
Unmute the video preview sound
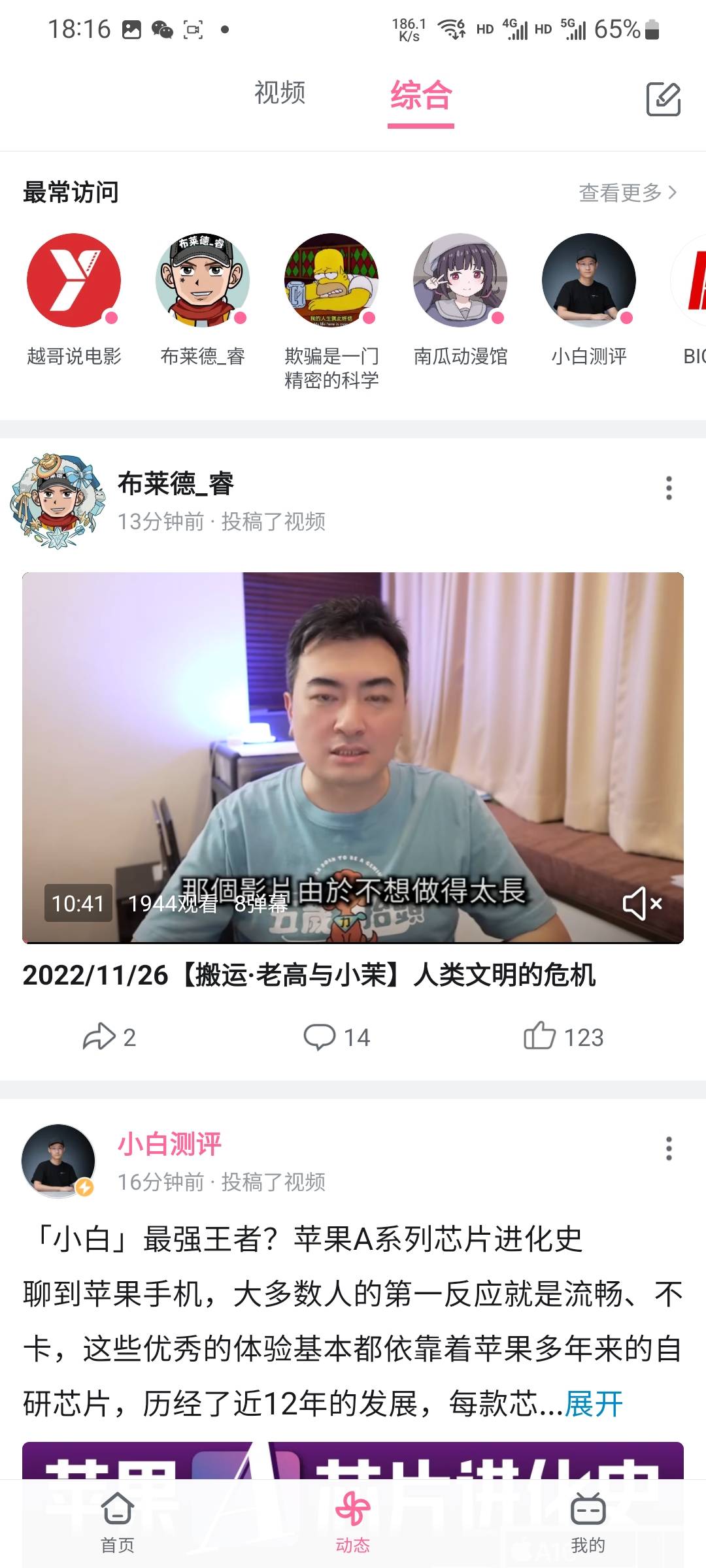click(x=642, y=904)
